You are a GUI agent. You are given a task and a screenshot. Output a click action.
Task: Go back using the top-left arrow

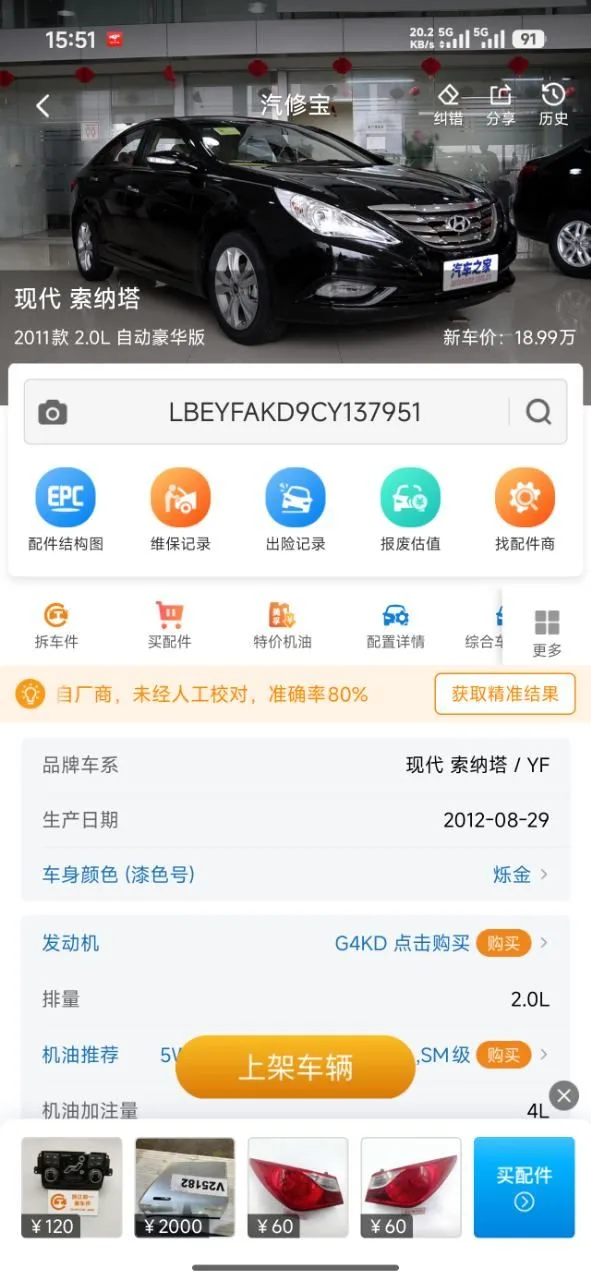click(42, 105)
